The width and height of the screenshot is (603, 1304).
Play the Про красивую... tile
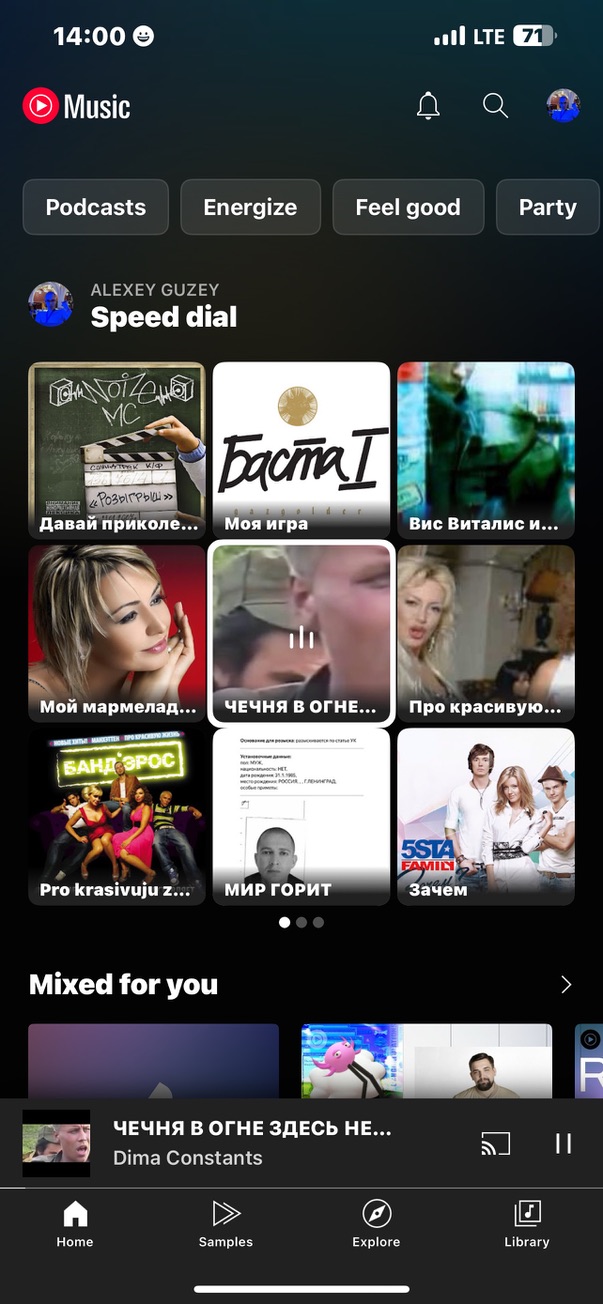click(x=485, y=633)
